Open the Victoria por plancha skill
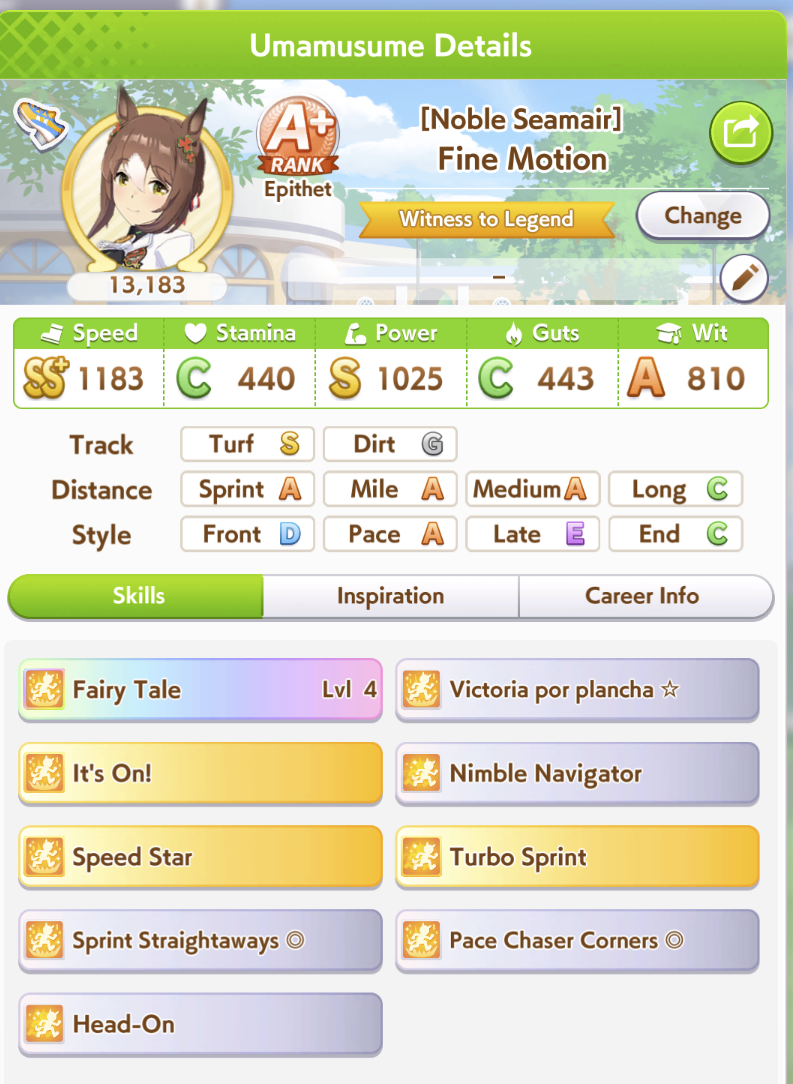 pos(577,689)
